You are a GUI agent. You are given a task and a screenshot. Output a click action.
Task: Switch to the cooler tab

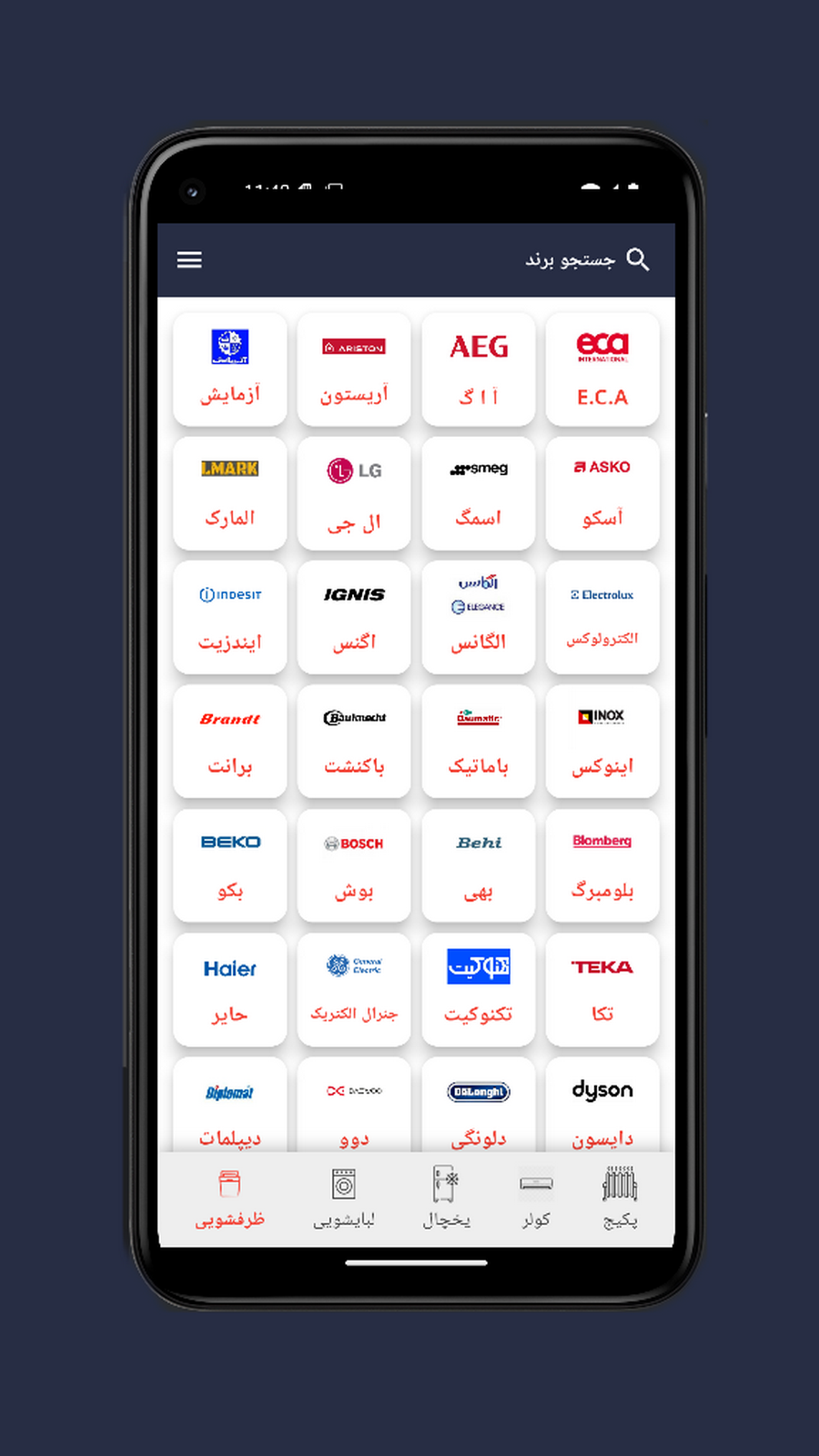[536, 1198]
